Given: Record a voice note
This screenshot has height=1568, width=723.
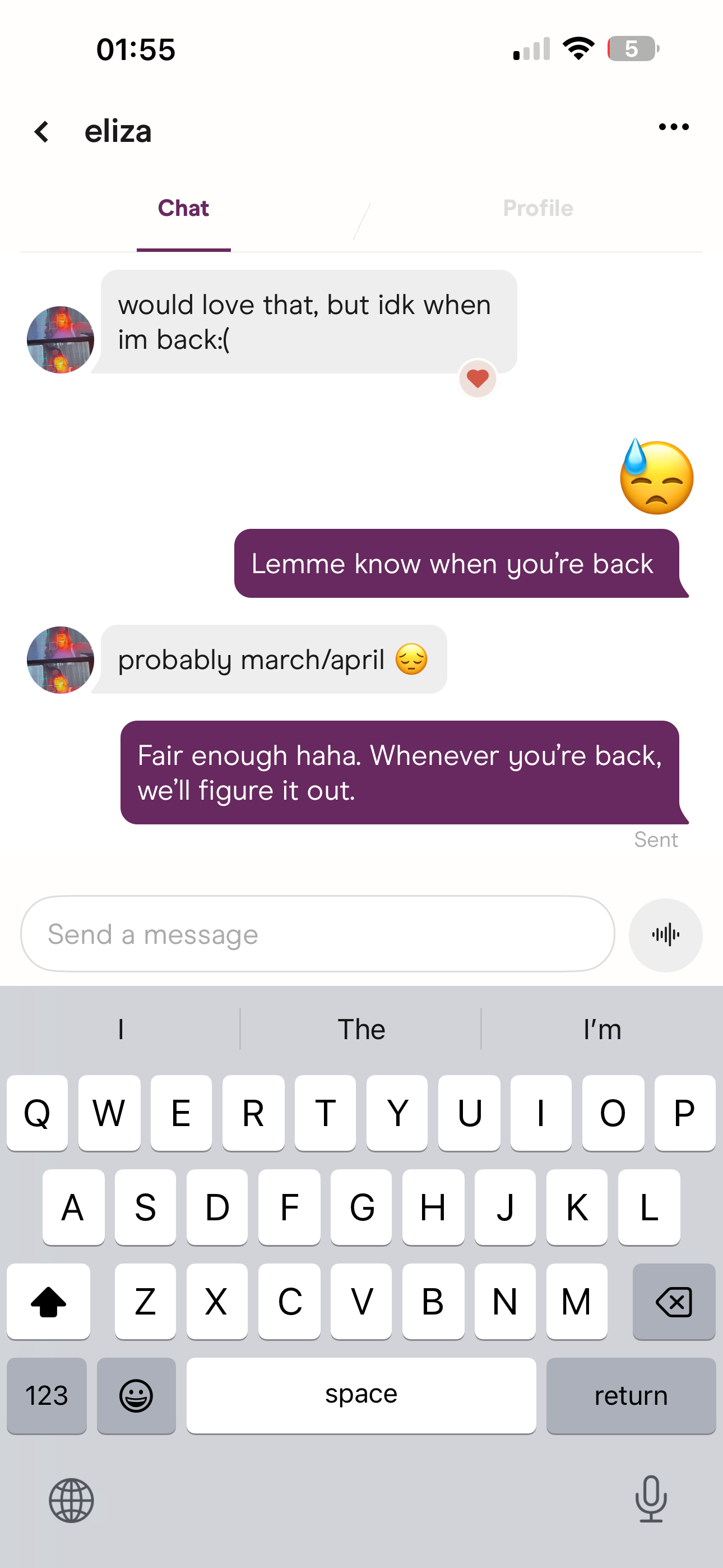Looking at the screenshot, I should (665, 935).
